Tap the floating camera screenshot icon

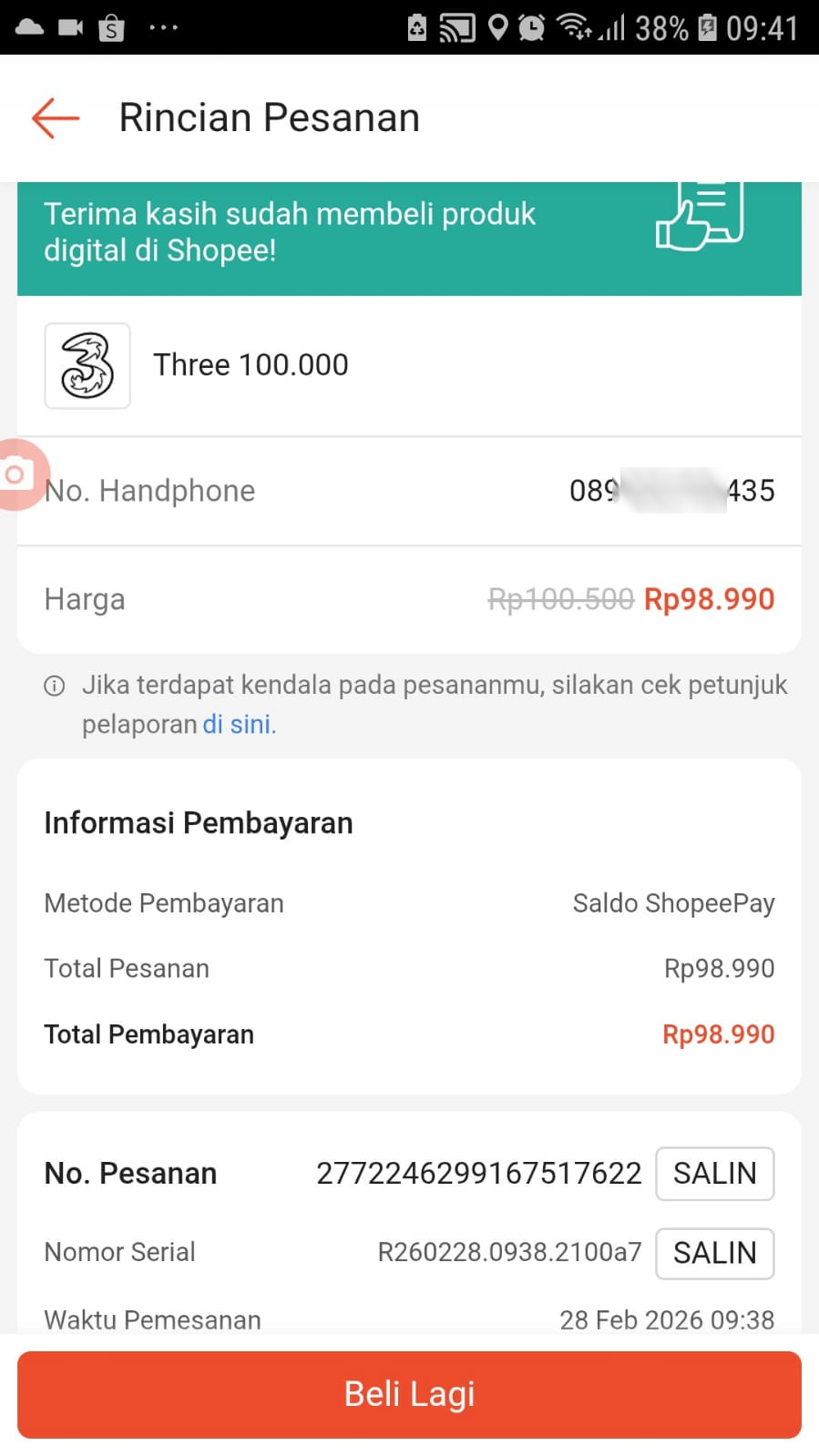click(x=16, y=474)
